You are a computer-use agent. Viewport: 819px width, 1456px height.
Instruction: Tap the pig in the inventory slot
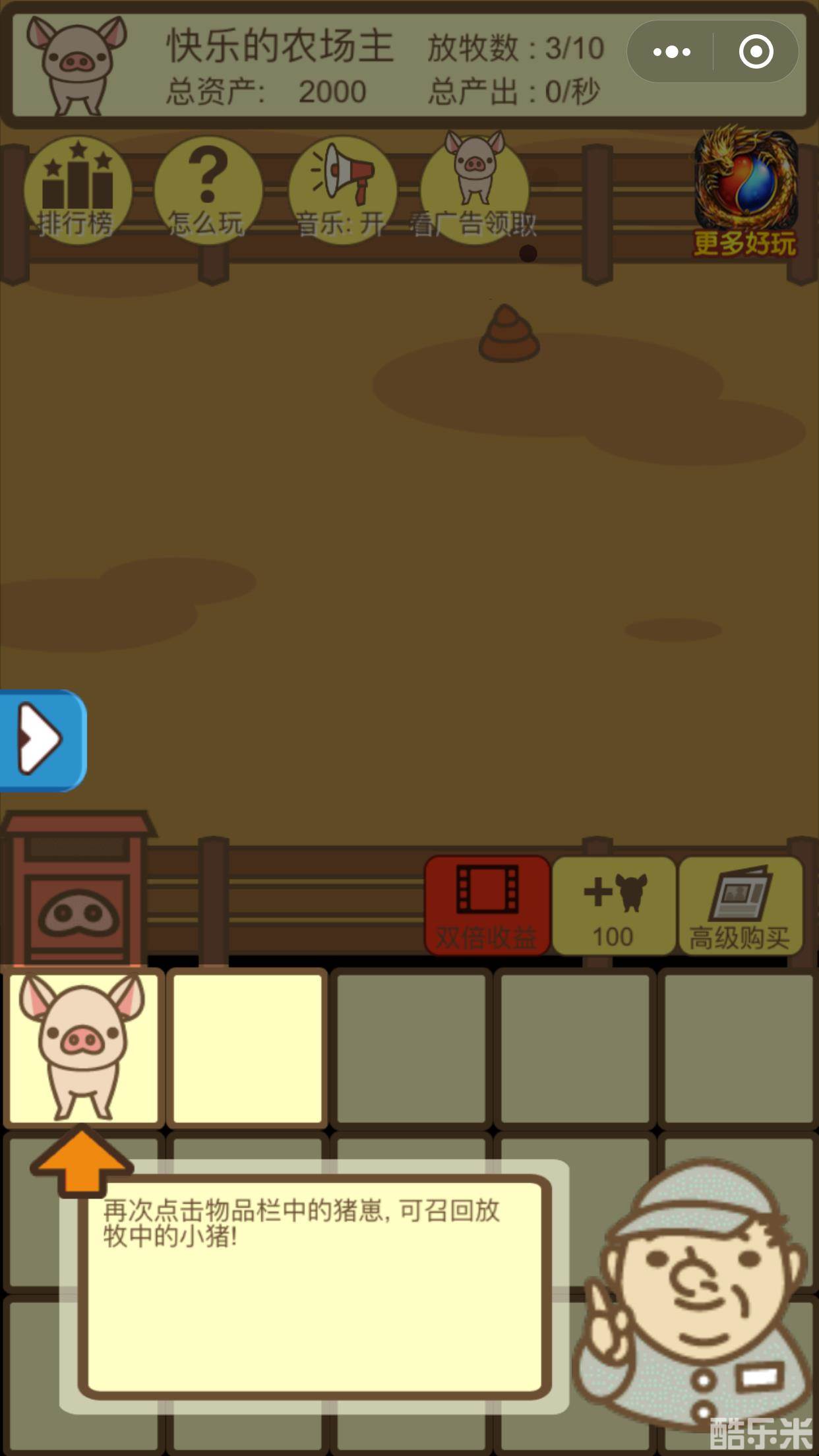click(x=82, y=1047)
